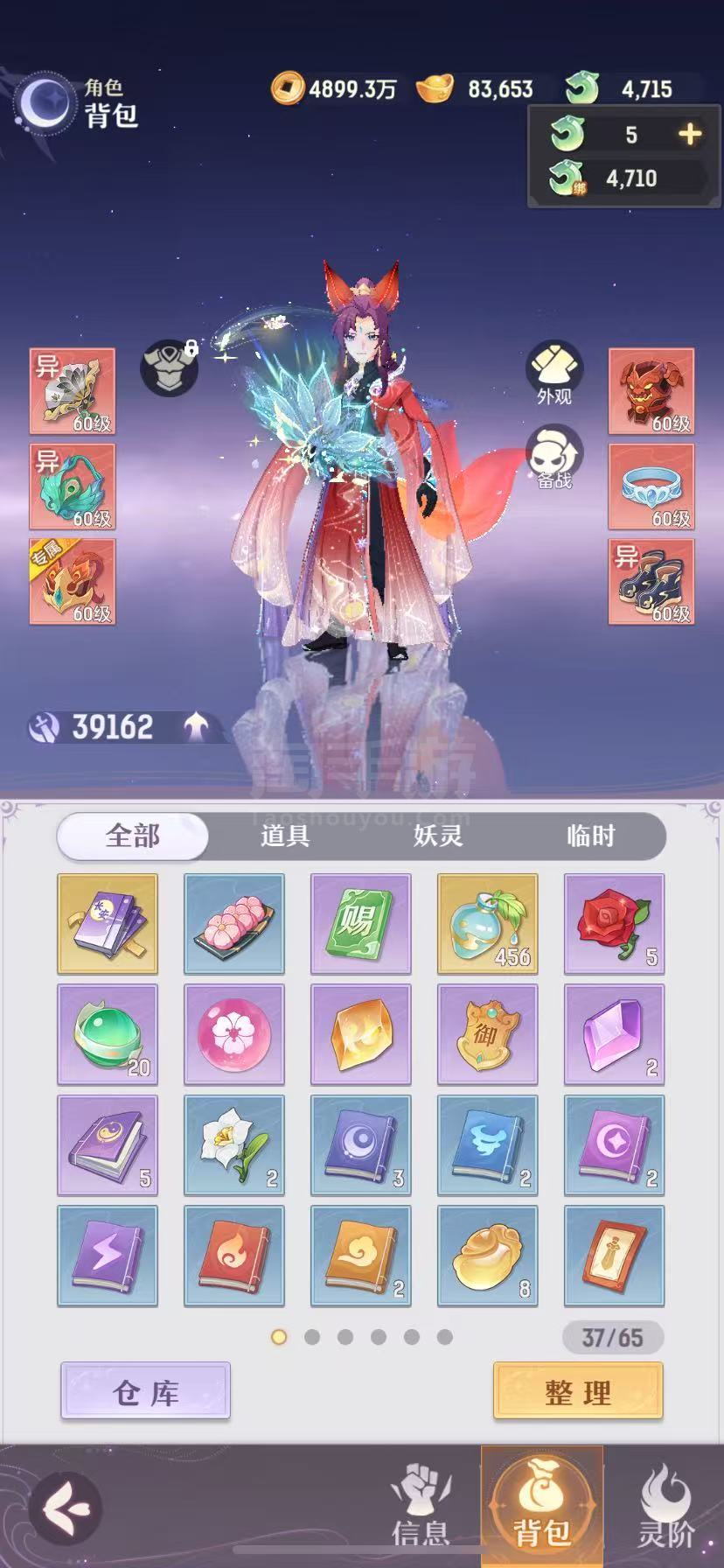Tap the locked armor set icon
Image resolution: width=724 pixels, height=1568 pixels.
171,367
